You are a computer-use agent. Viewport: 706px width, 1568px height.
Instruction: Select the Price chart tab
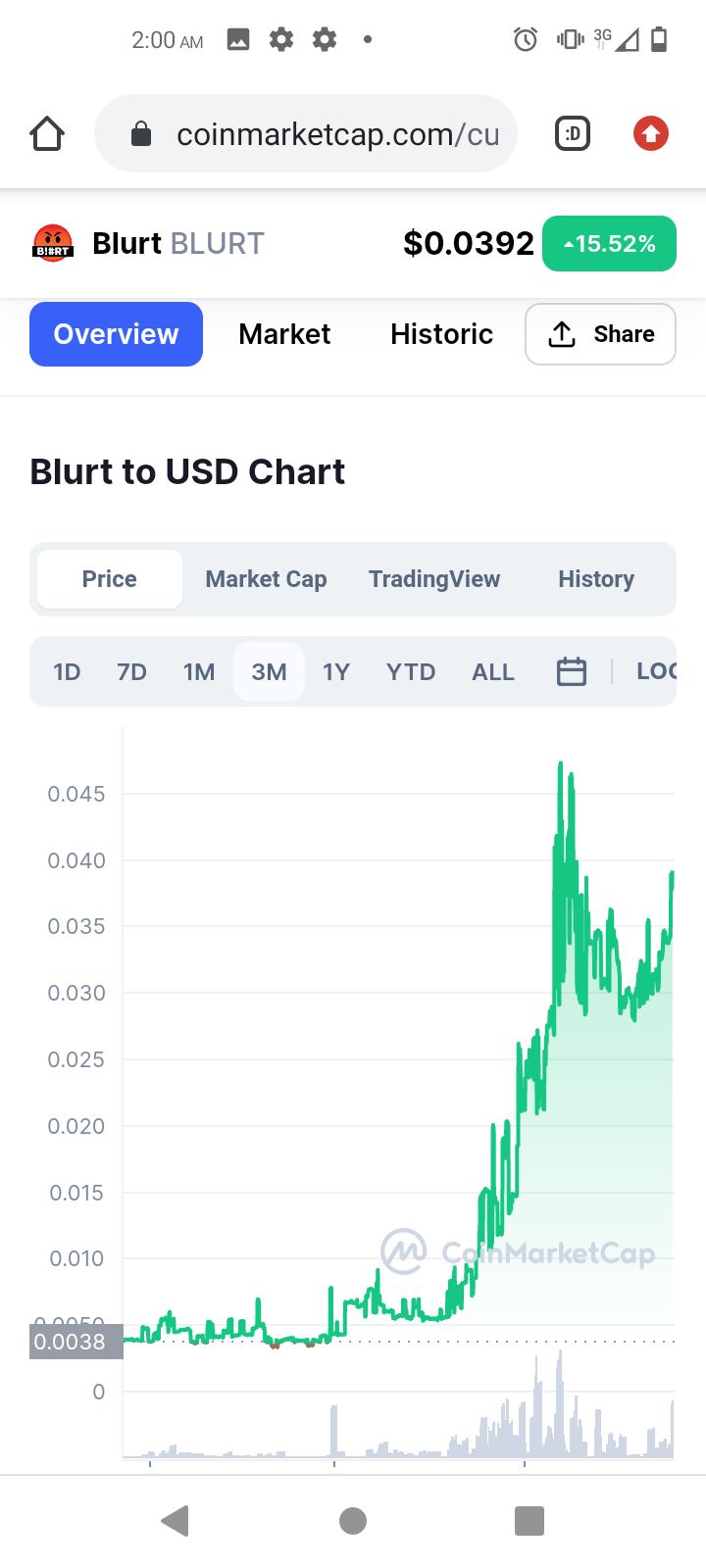pyautogui.click(x=110, y=579)
